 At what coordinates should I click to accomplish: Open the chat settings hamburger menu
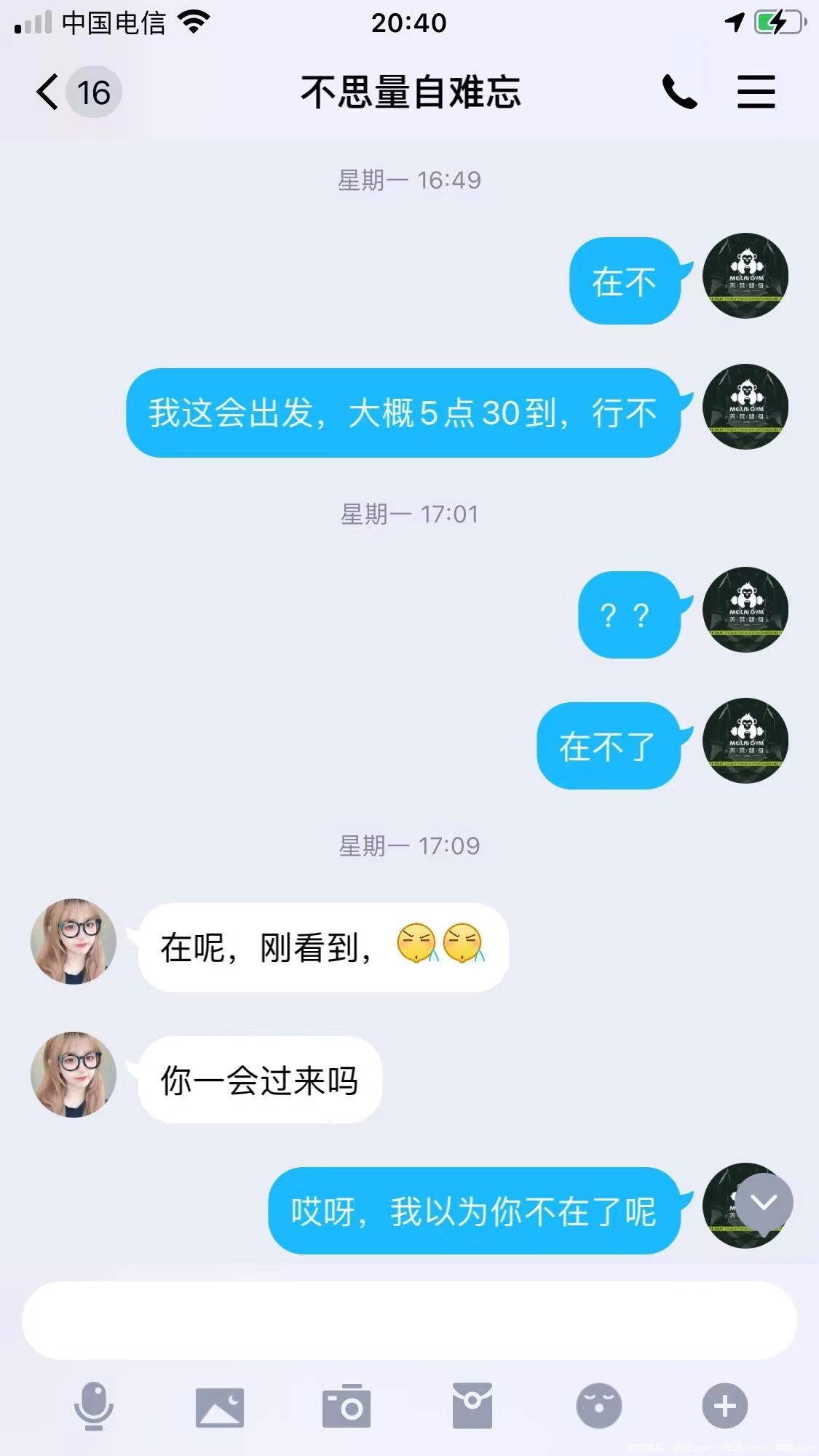(756, 92)
